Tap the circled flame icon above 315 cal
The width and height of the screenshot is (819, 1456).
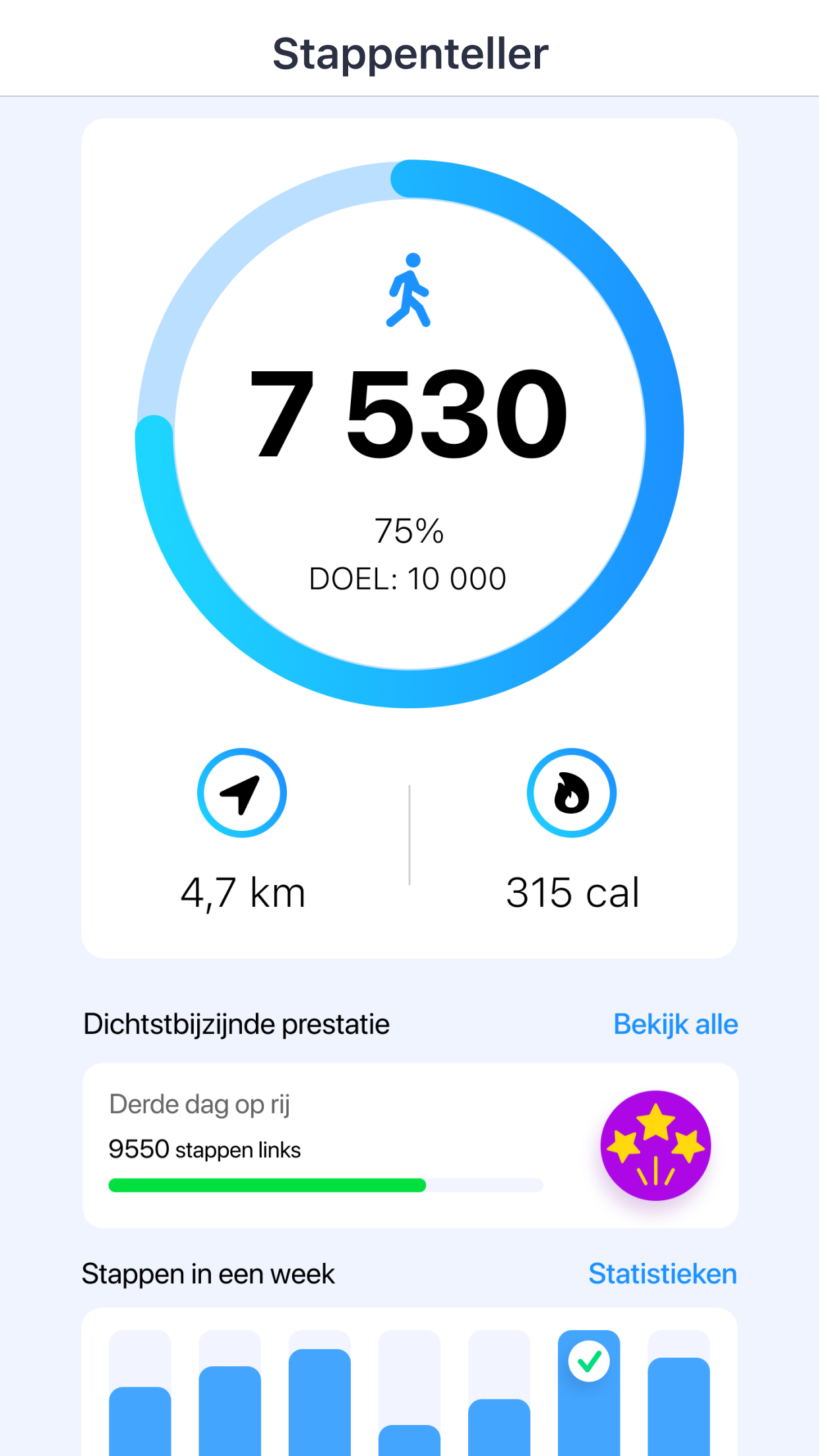[x=572, y=793]
